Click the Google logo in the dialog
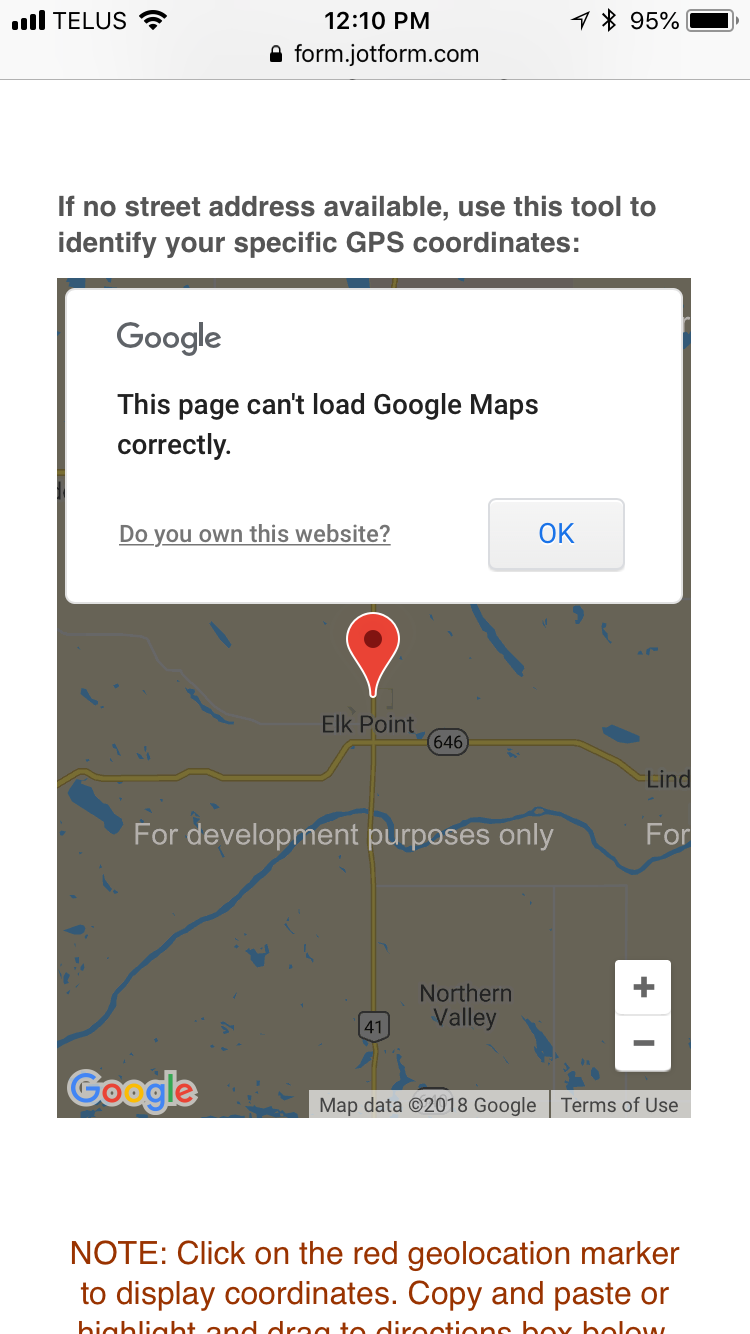 click(168, 337)
